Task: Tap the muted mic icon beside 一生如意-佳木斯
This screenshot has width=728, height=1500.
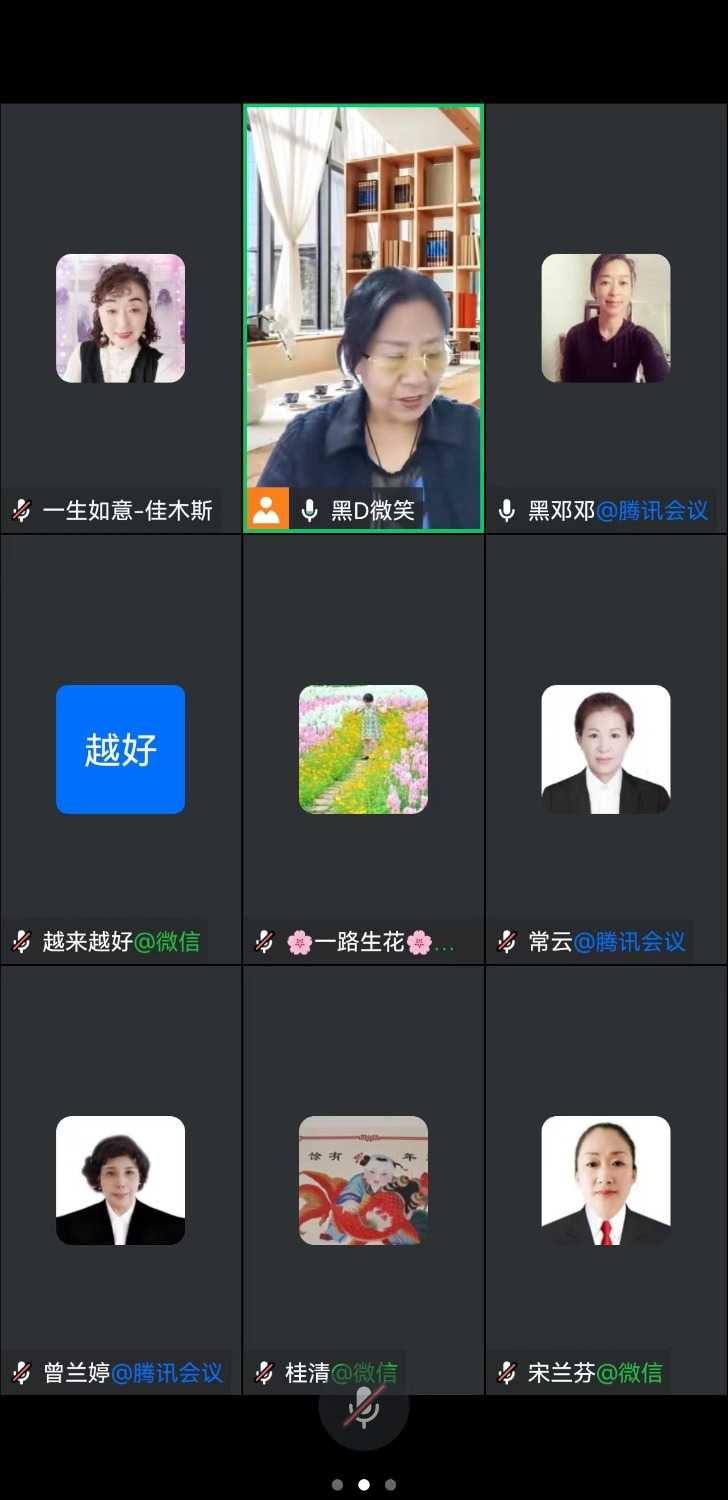Action: tap(20, 508)
